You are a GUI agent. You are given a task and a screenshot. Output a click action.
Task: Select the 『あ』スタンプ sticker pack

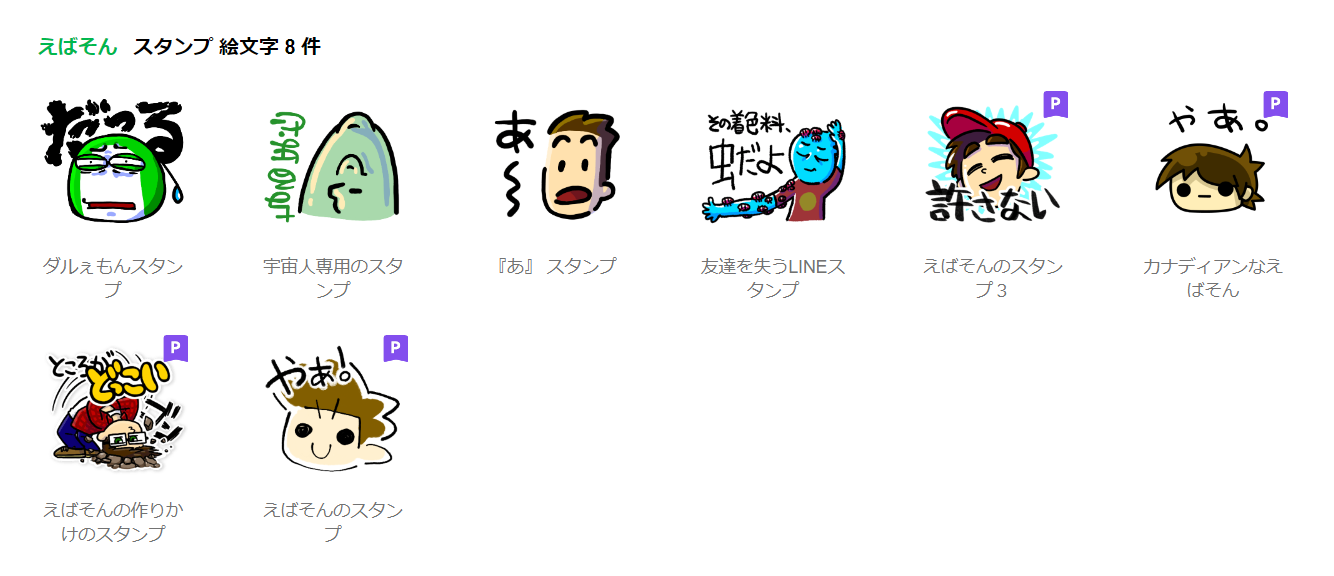(553, 163)
